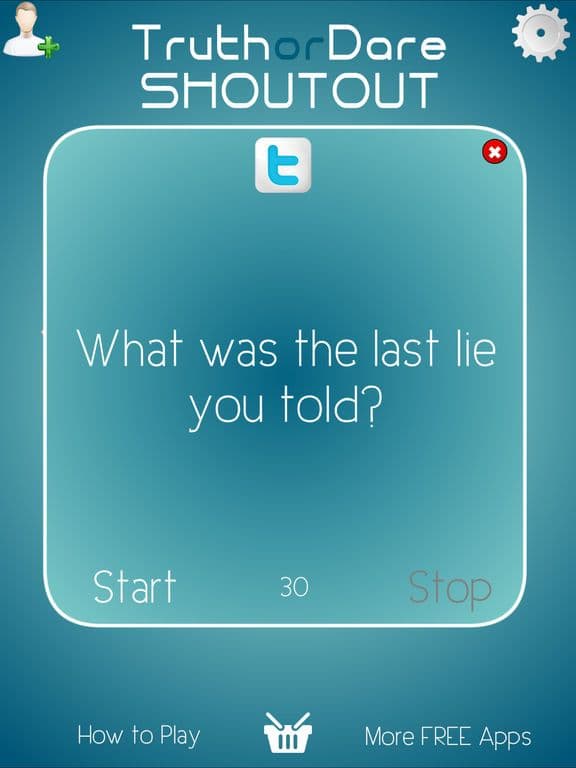Share the question on Twitter
This screenshot has height=768, width=576.
click(x=283, y=165)
